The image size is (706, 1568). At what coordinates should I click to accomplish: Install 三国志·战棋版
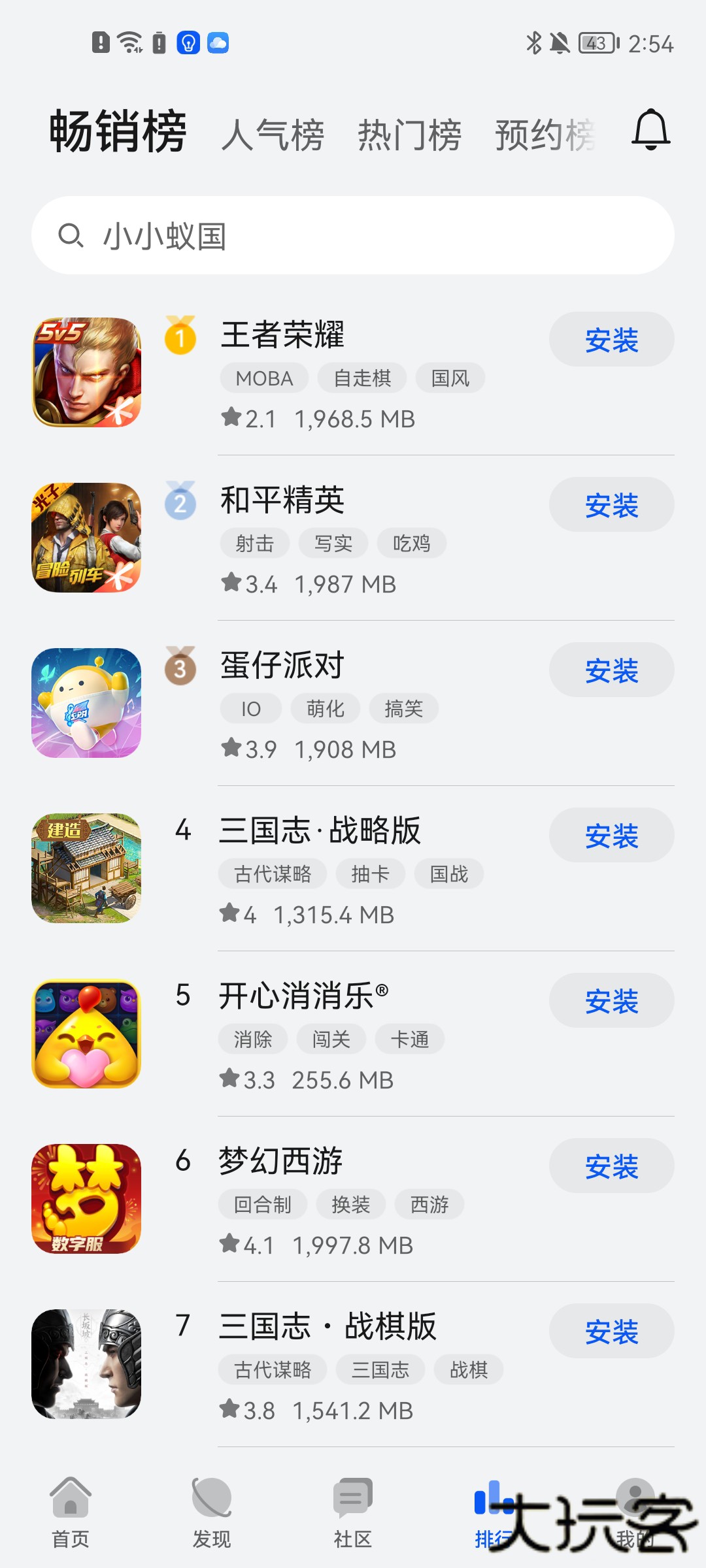coord(611,1331)
